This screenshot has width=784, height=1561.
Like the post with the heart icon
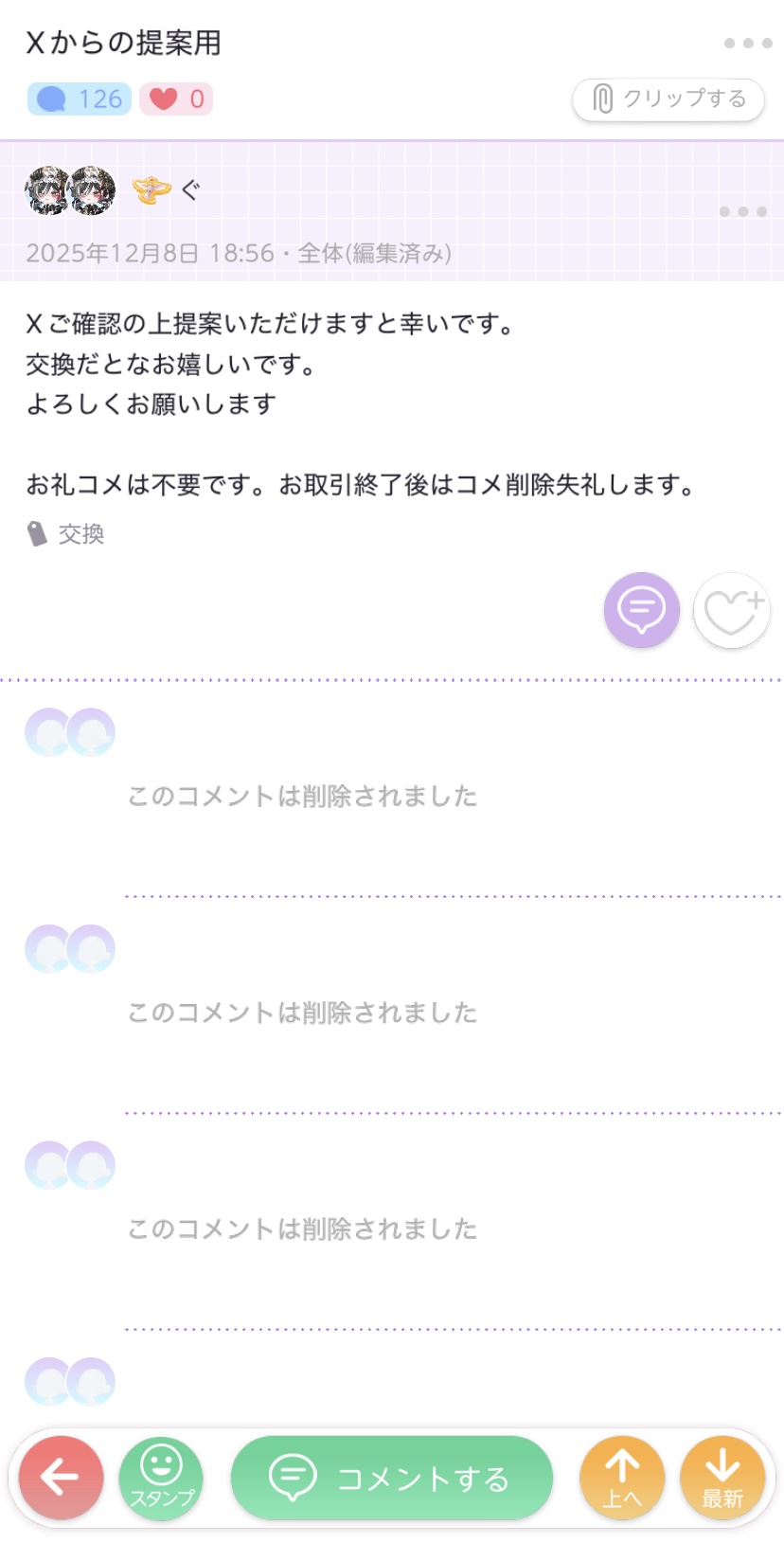pyautogui.click(x=732, y=611)
